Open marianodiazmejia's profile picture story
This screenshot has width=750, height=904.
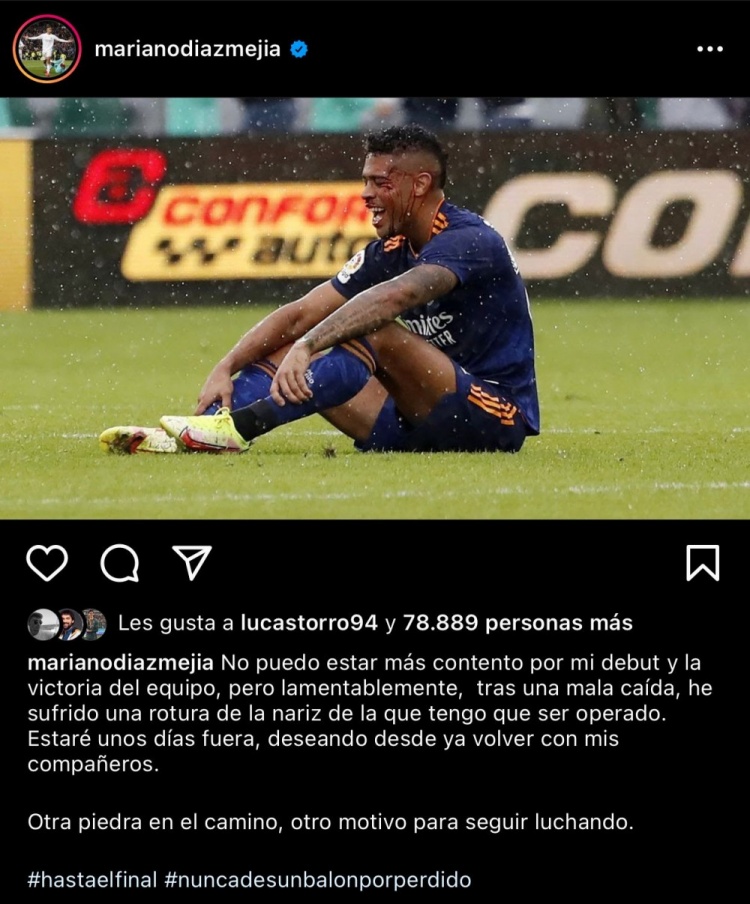point(47,48)
